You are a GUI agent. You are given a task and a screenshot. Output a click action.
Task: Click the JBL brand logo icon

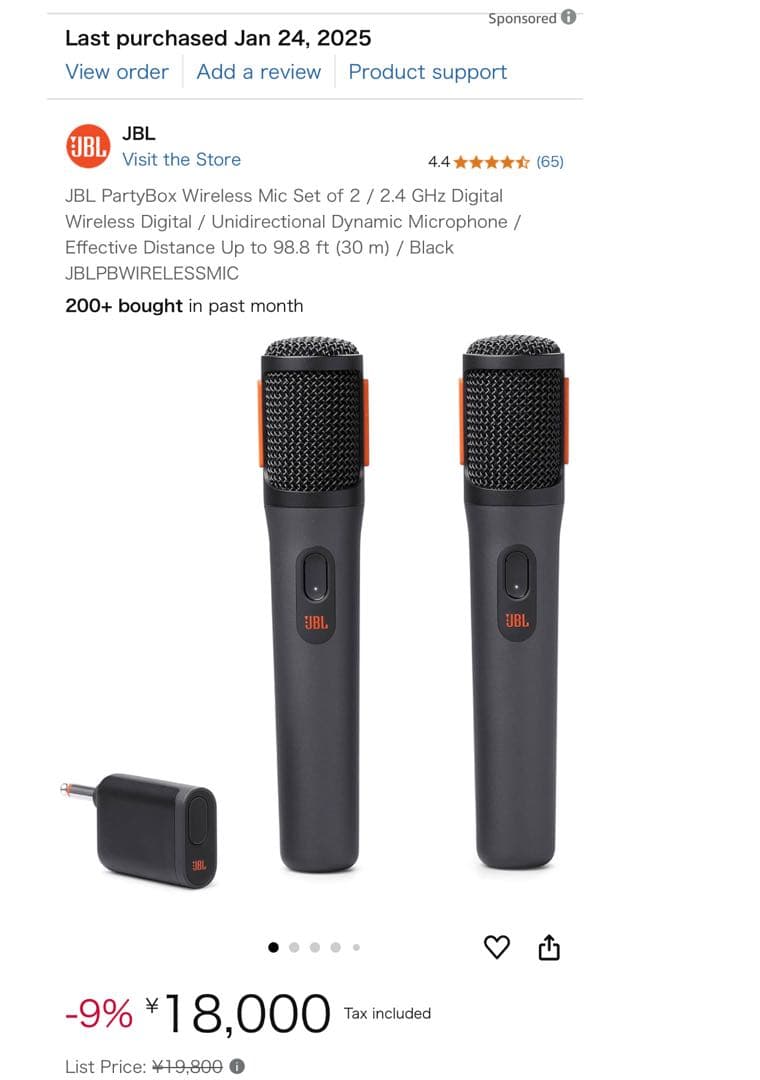click(x=88, y=145)
